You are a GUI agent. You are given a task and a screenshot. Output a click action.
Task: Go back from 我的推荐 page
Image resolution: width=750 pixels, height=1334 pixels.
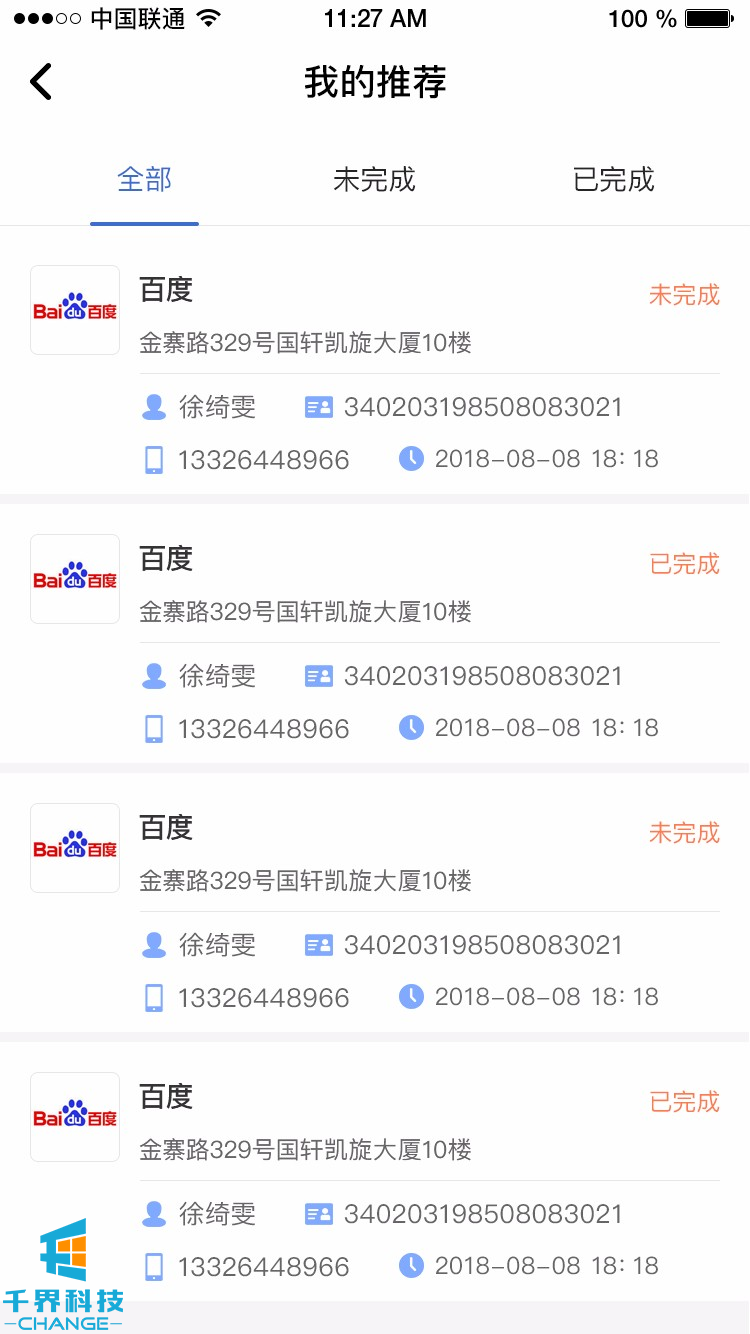(x=41, y=82)
